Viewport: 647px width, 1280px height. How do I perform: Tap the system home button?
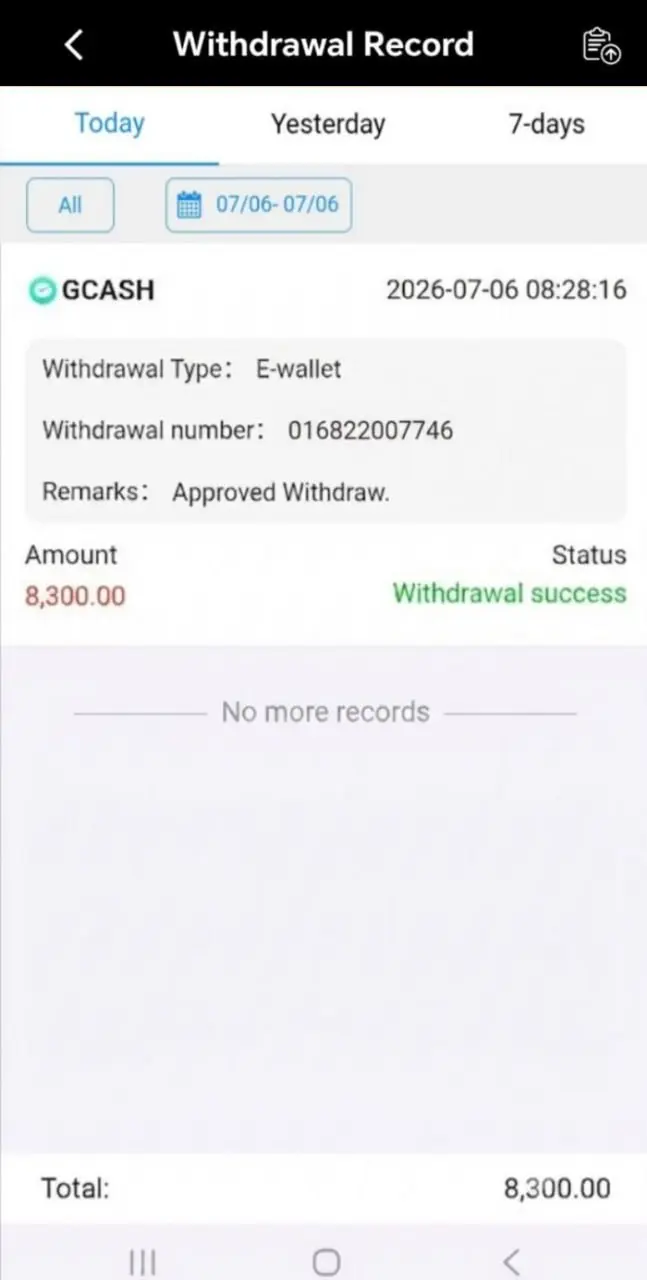click(x=326, y=1262)
